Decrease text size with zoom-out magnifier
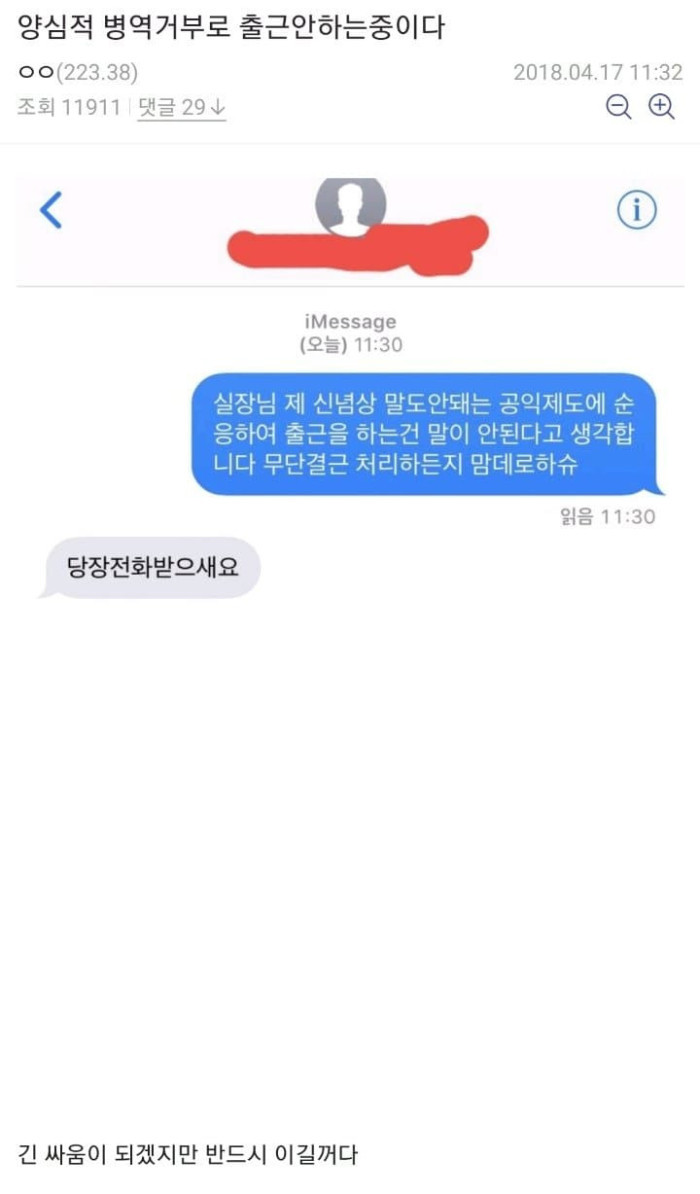The height and width of the screenshot is (1194, 700). (619, 107)
